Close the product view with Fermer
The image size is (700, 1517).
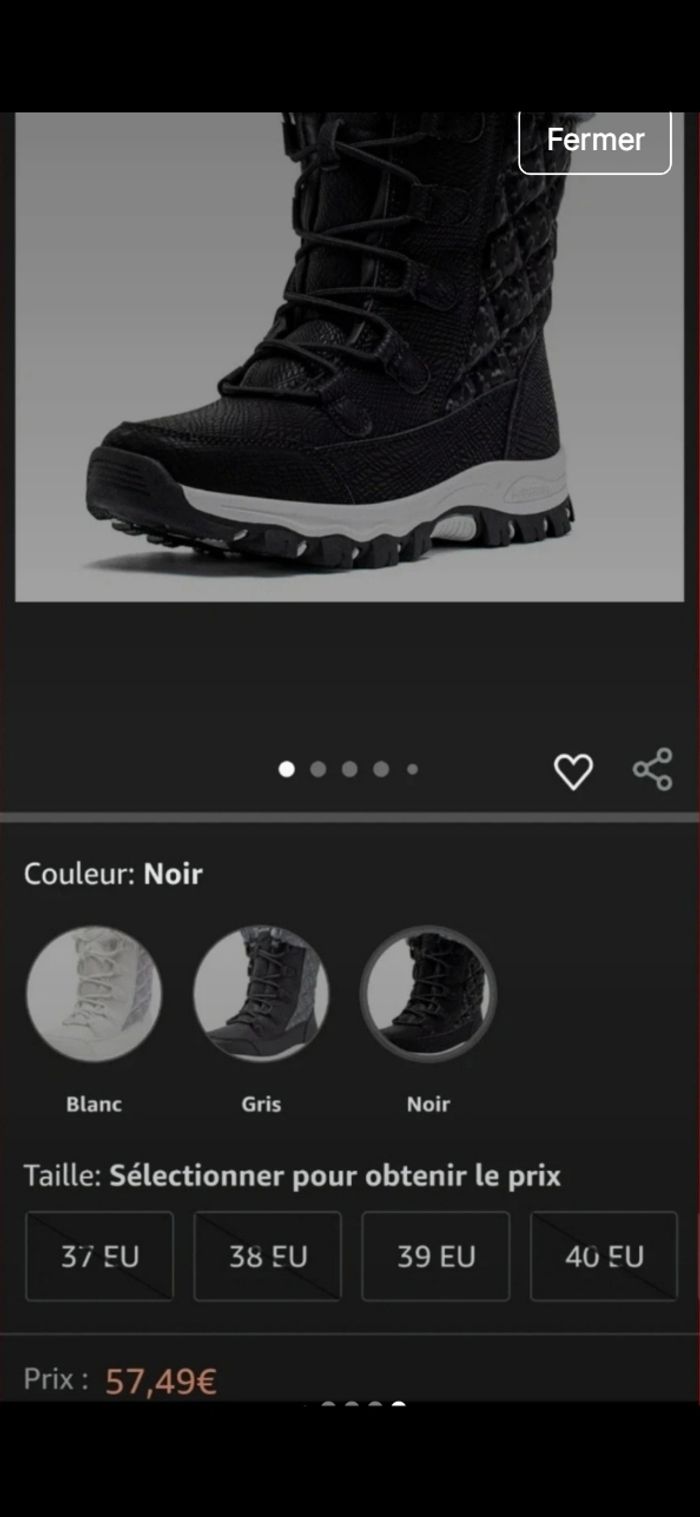tap(595, 141)
